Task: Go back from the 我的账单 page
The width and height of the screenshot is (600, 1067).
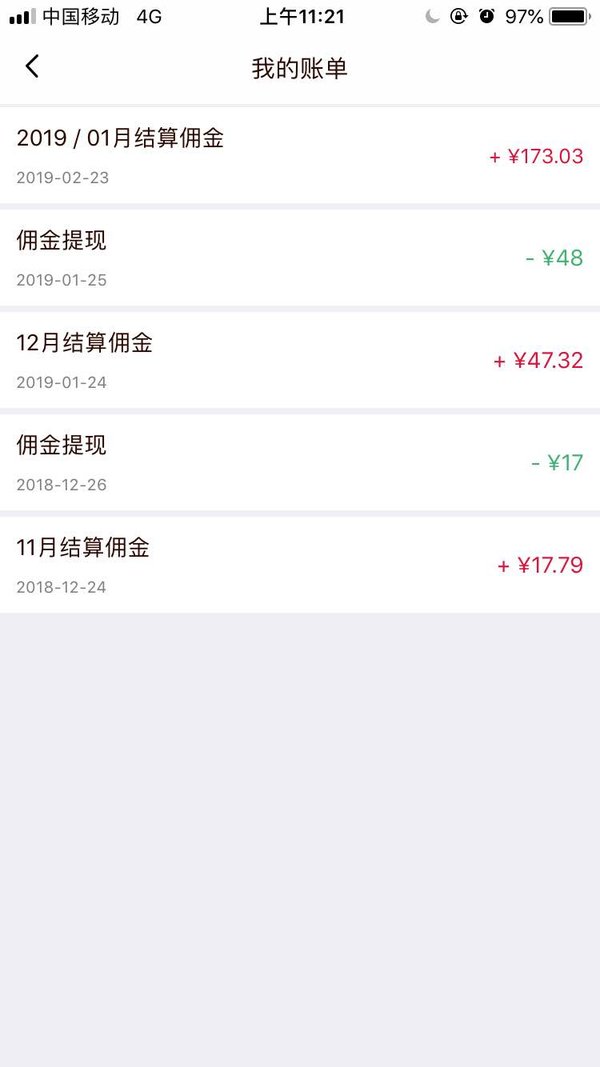Action: pos(32,67)
